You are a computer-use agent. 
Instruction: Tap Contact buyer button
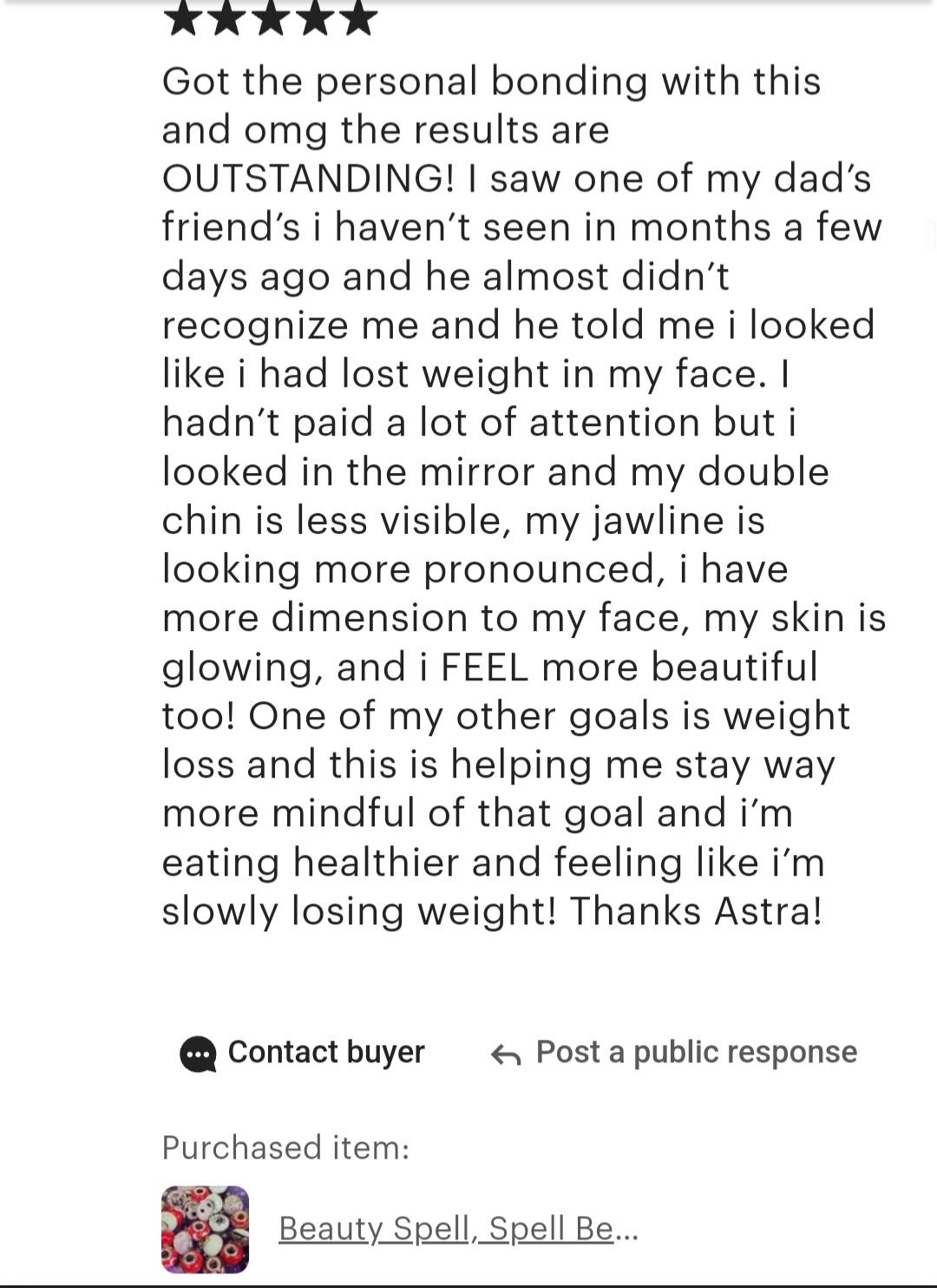point(302,1053)
